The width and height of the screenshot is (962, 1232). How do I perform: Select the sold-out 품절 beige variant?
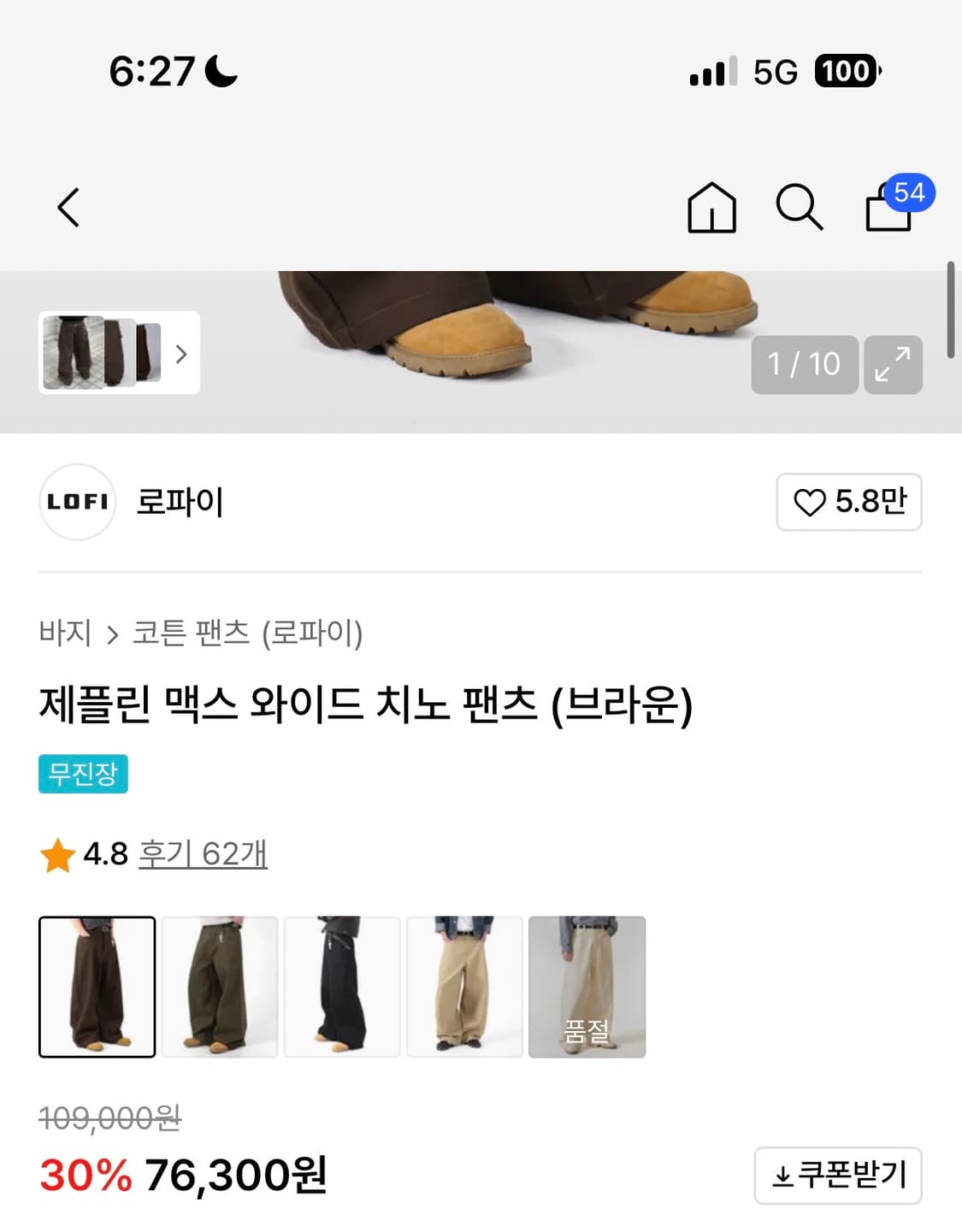click(x=587, y=986)
